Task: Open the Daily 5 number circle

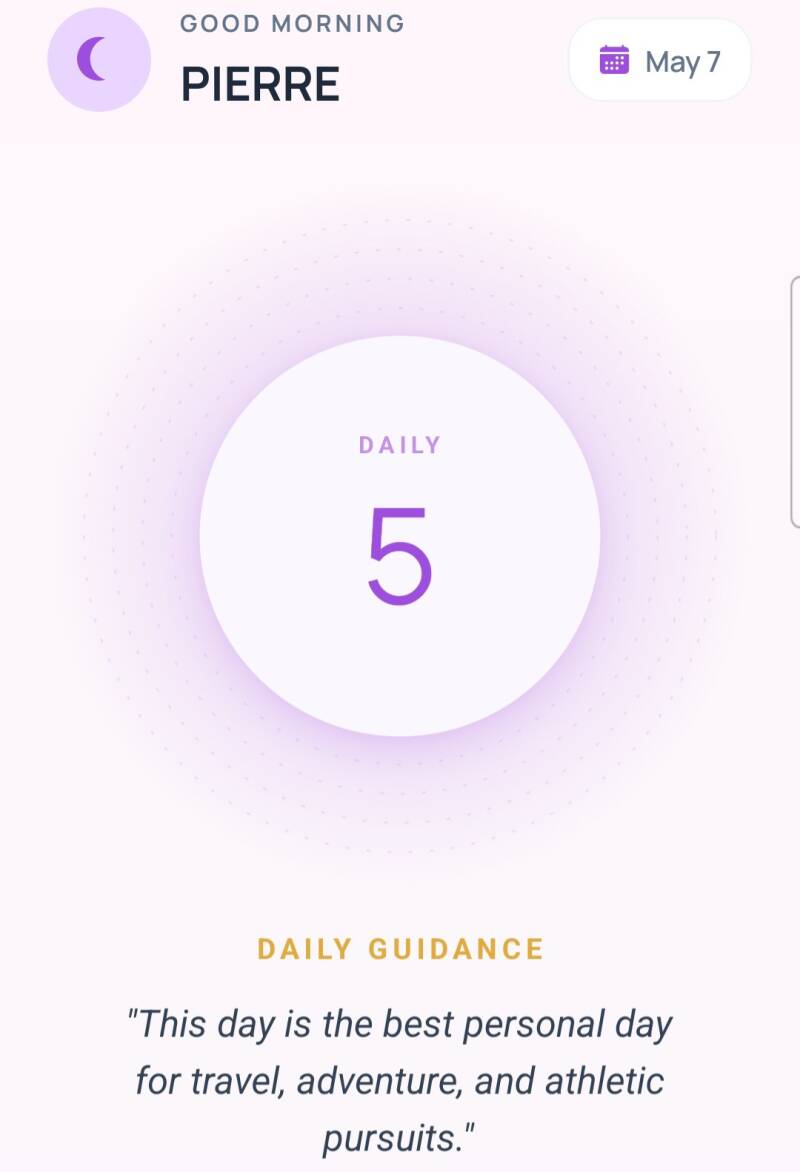Action: (x=400, y=536)
